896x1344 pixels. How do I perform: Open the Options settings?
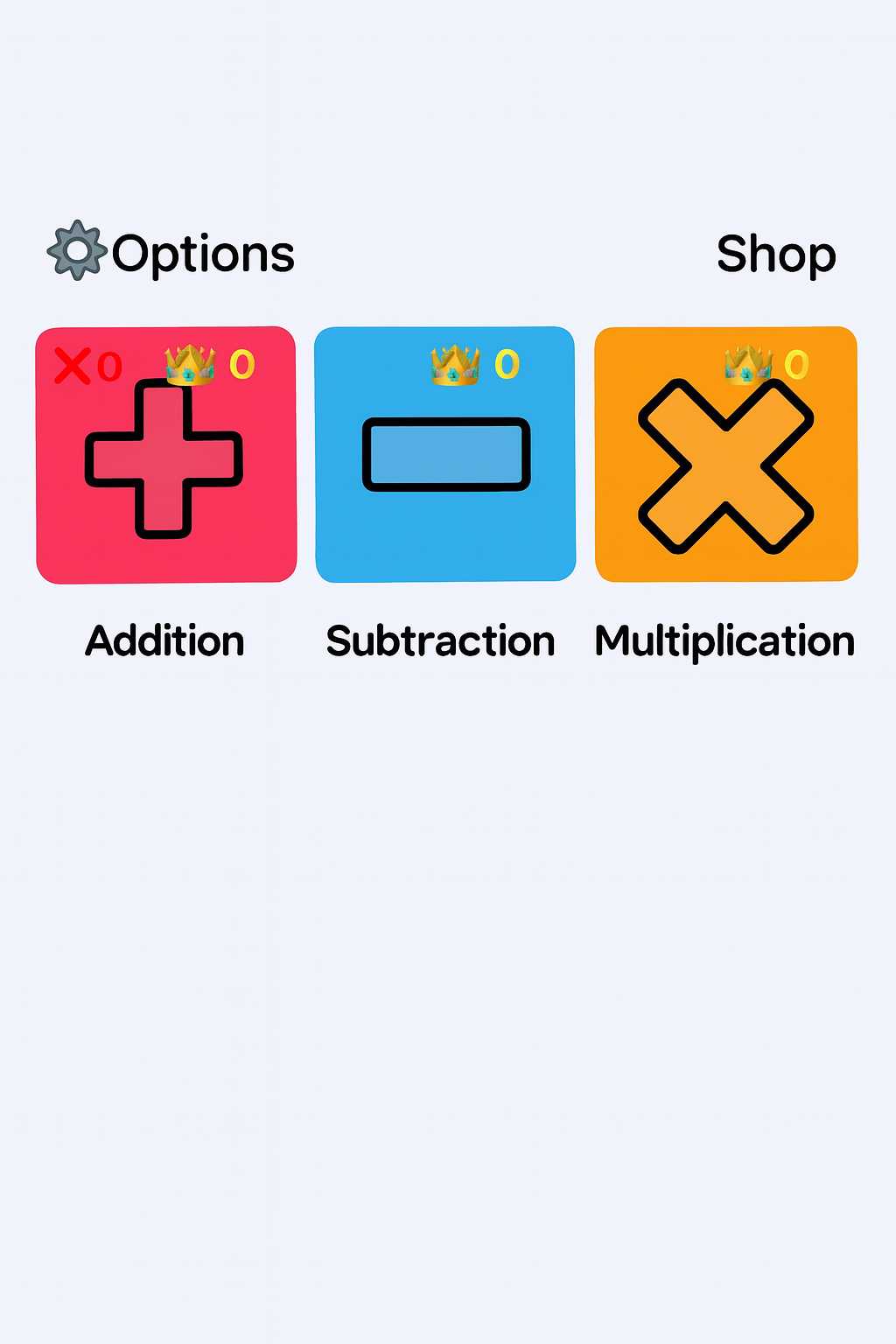click(x=171, y=253)
